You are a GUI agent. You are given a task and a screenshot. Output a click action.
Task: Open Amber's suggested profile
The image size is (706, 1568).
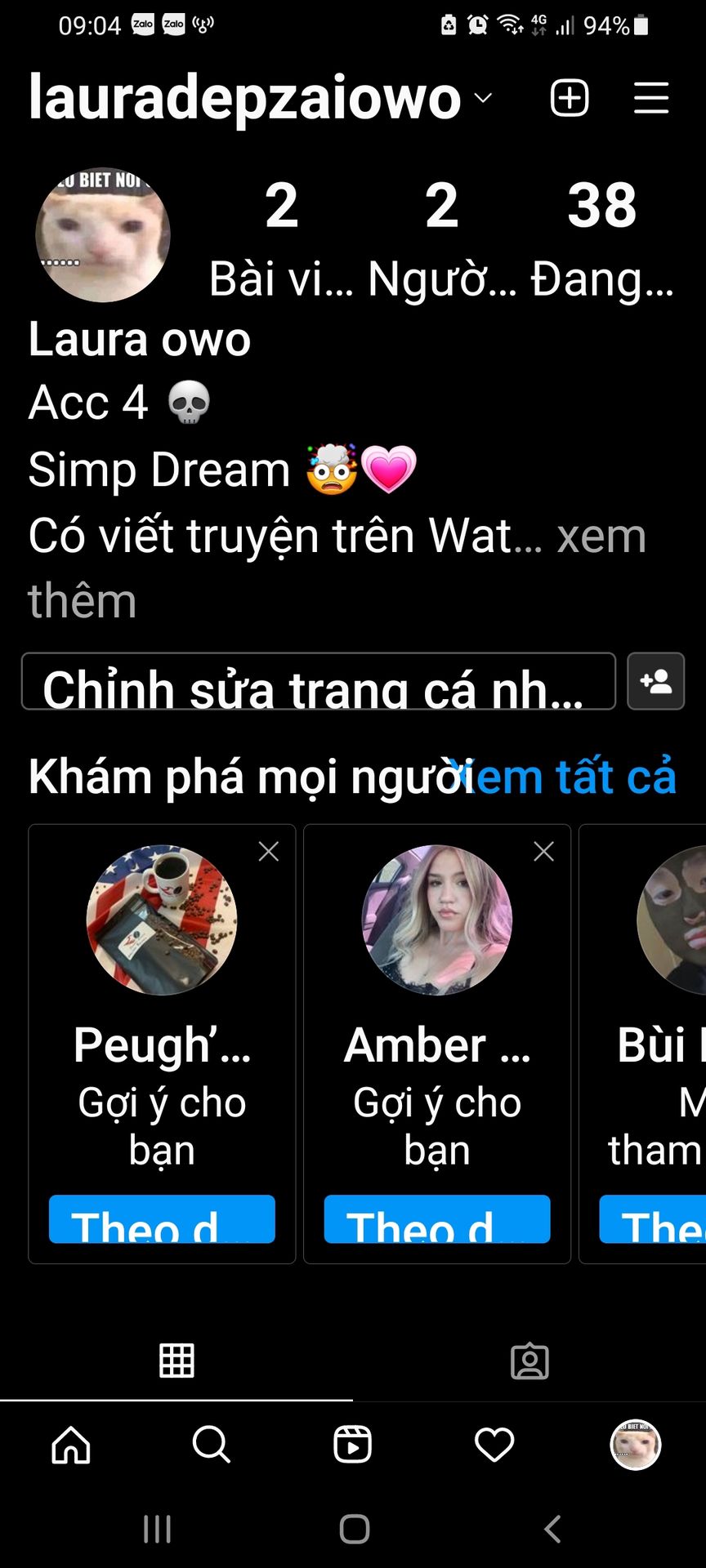pyautogui.click(x=437, y=920)
